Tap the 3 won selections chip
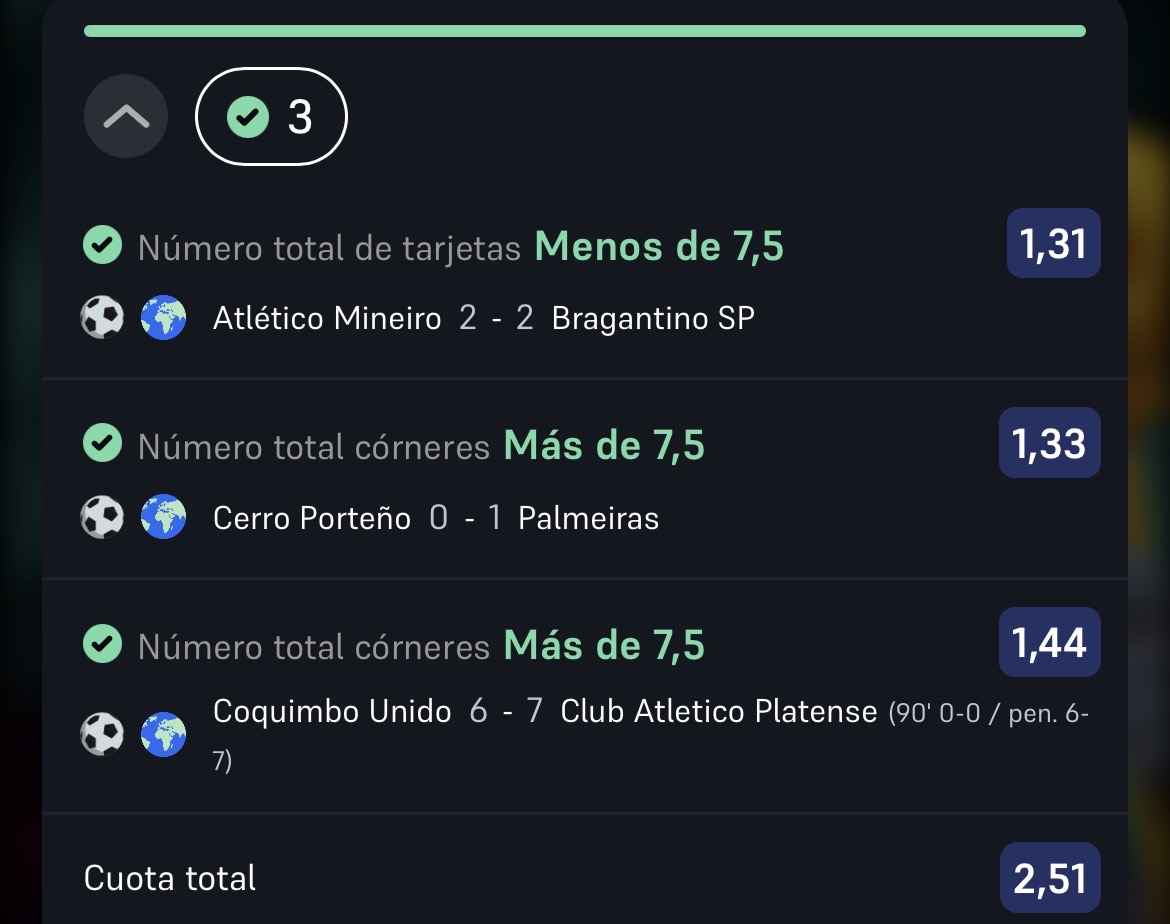 click(271, 116)
